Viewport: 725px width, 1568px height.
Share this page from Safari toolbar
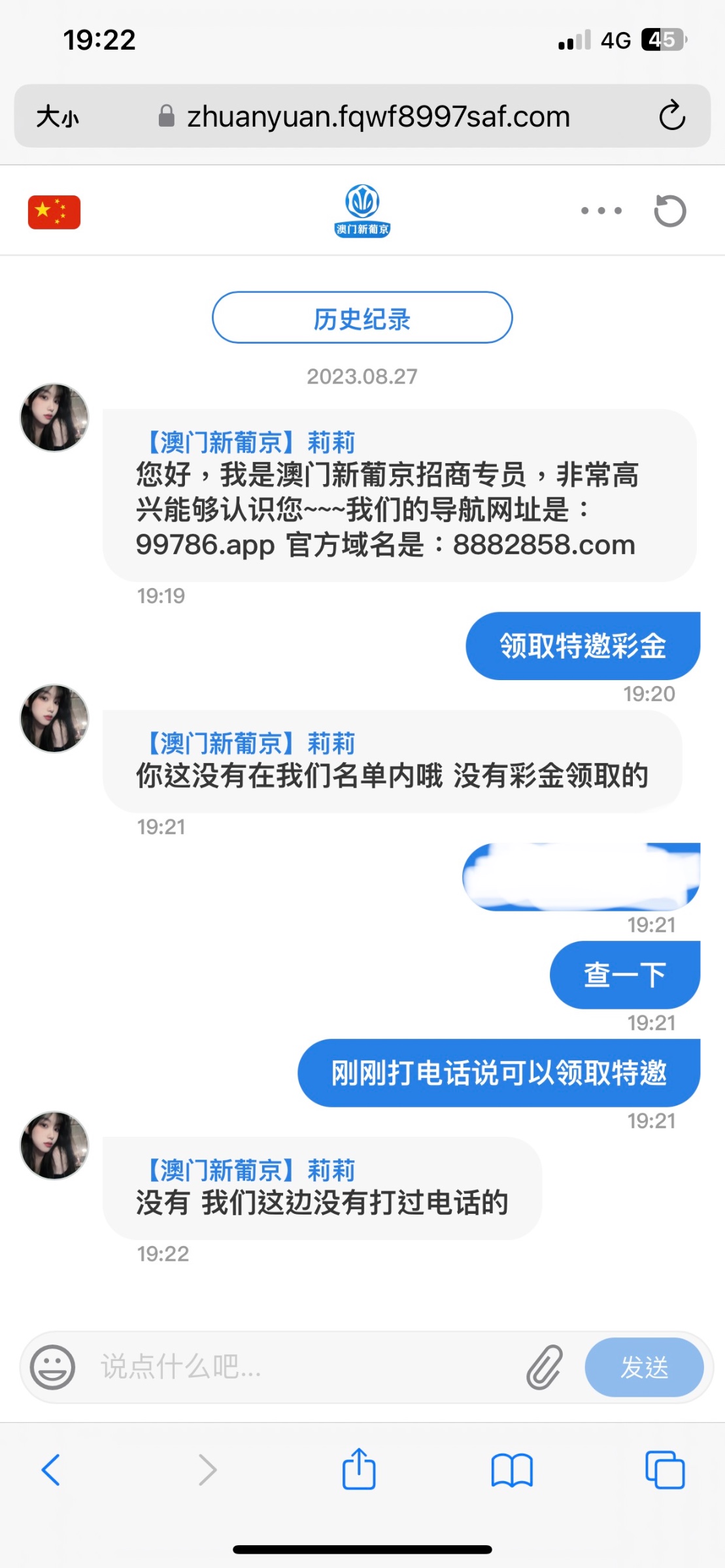[359, 1470]
